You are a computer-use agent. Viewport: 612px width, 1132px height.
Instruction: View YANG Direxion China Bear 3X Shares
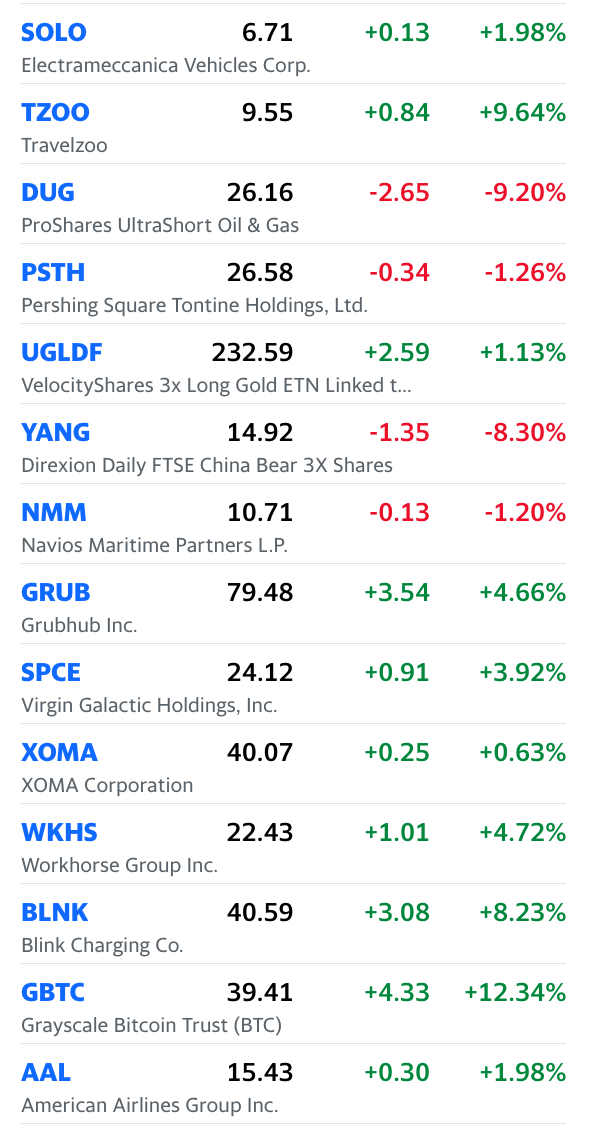coord(293,445)
